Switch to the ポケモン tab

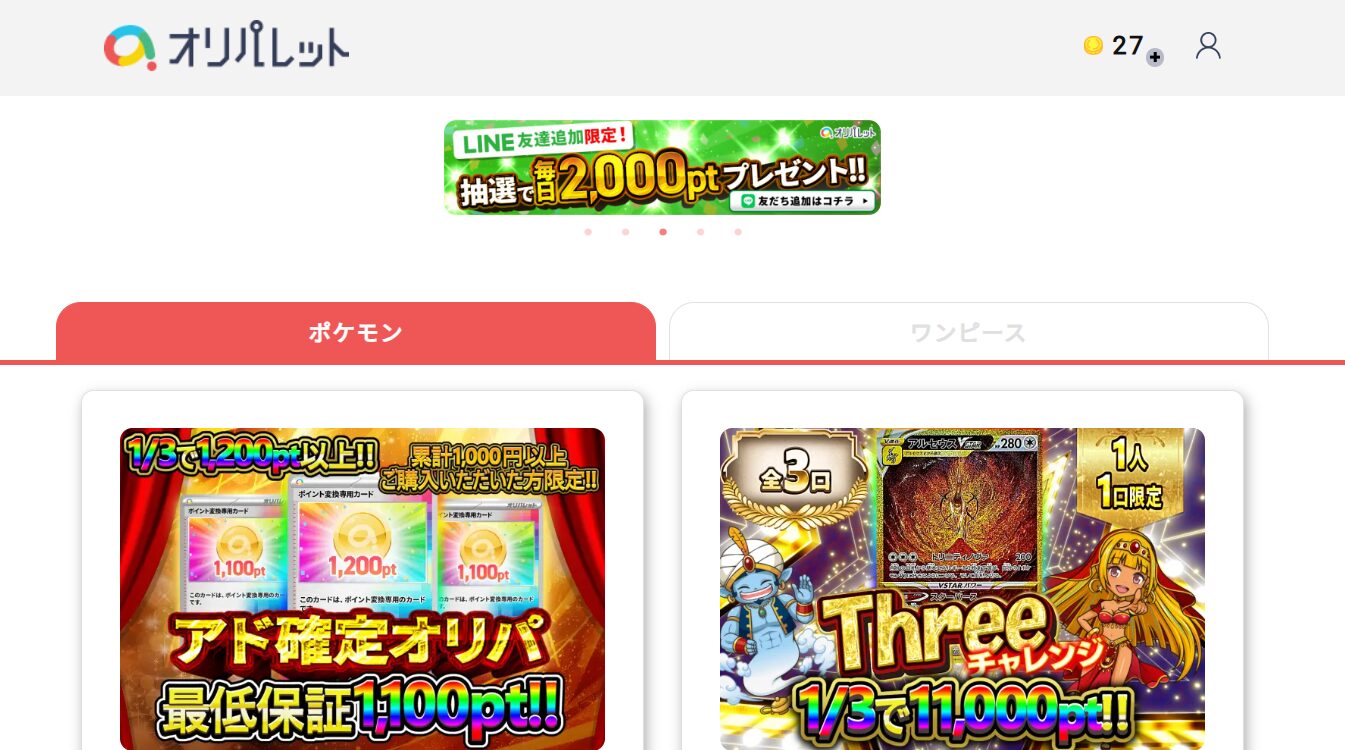click(x=355, y=332)
